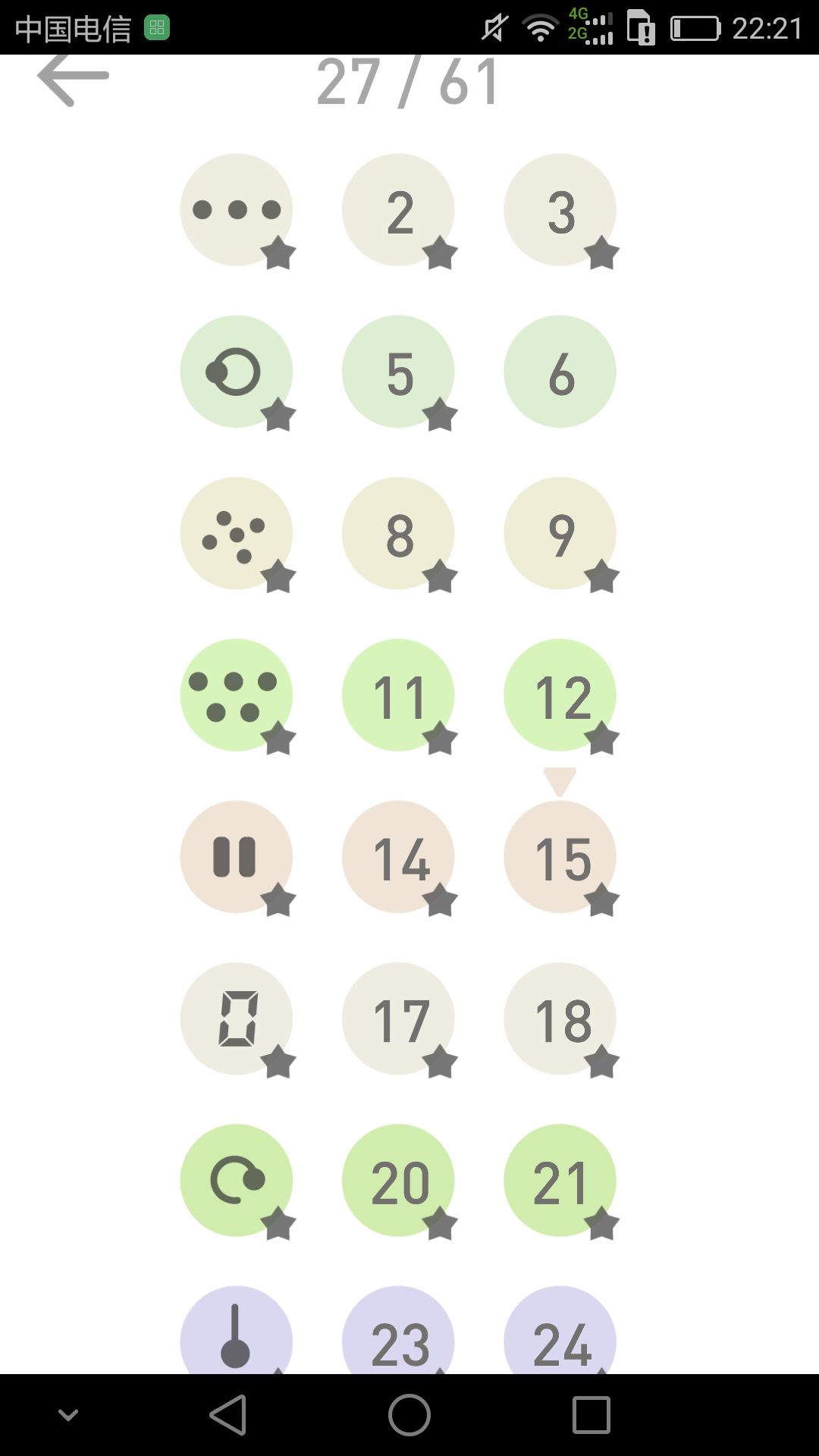Start level 21
This screenshot has width=819, height=1456.
560,1181
